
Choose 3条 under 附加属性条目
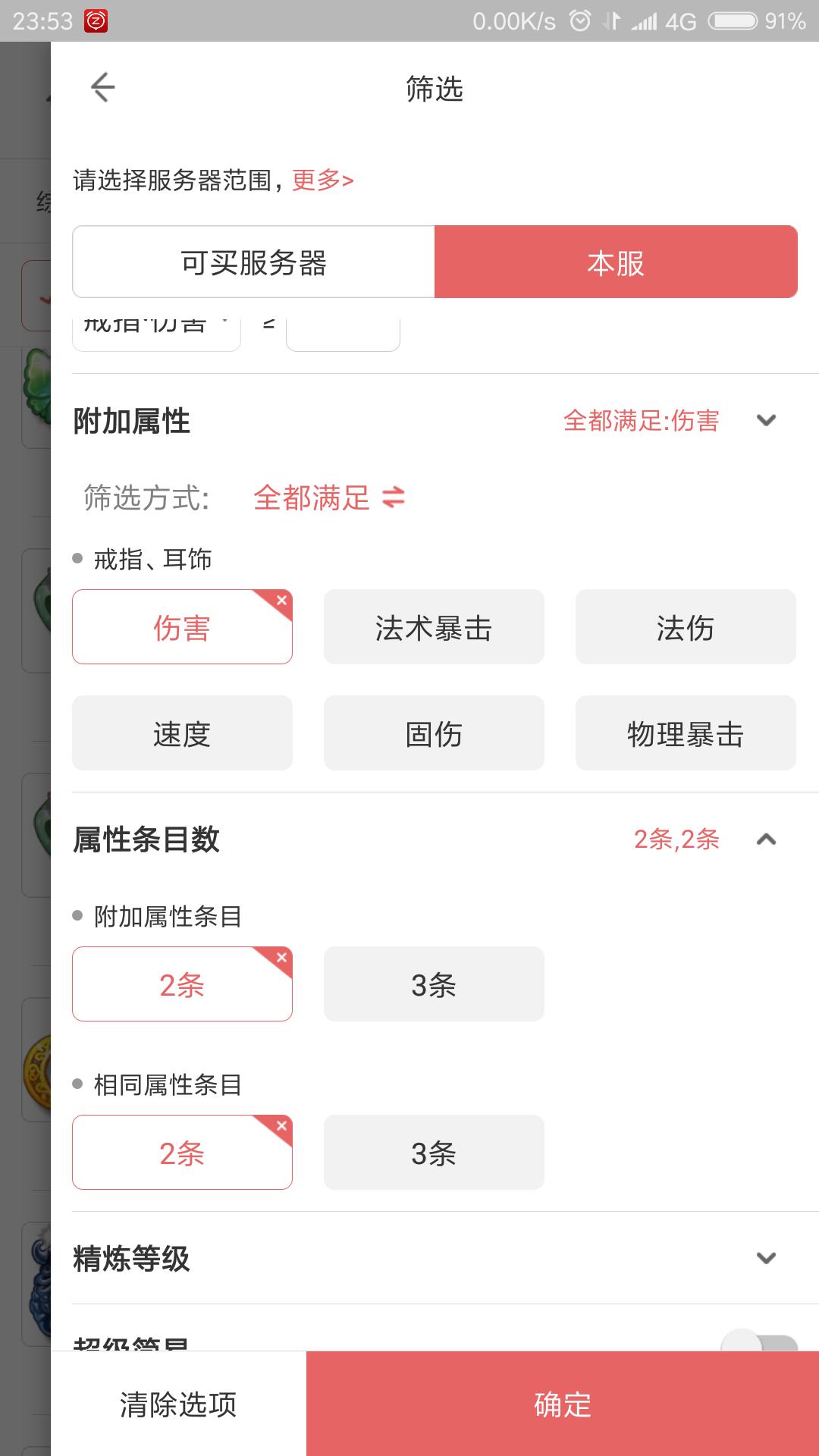pos(434,984)
